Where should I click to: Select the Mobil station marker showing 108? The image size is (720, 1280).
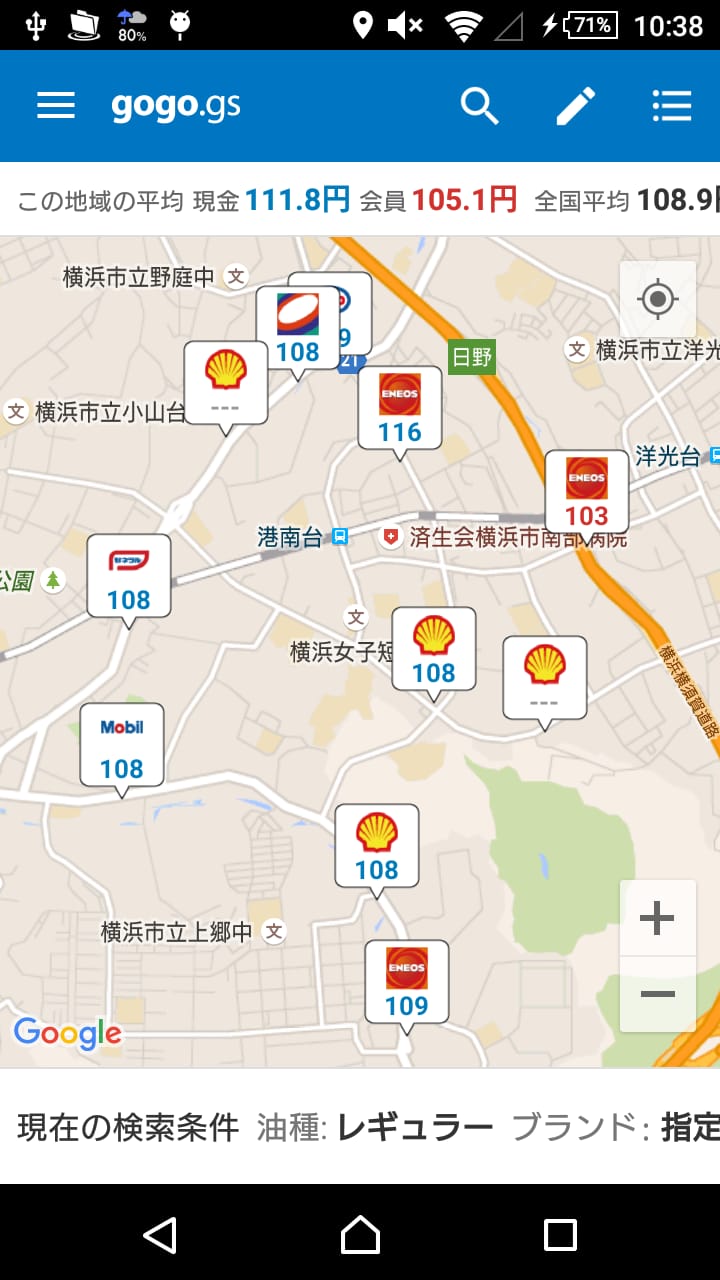click(x=122, y=745)
